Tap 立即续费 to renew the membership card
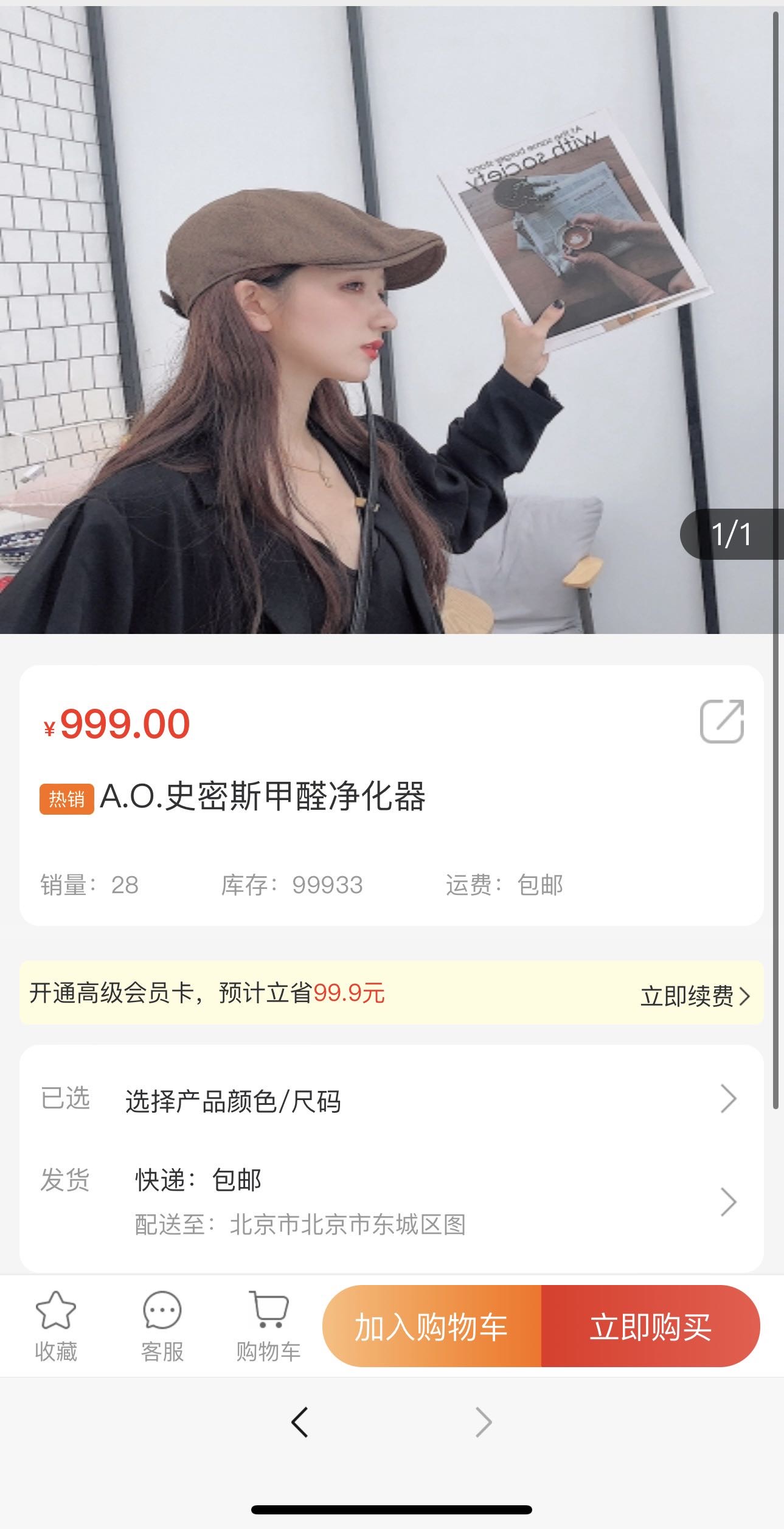This screenshot has width=784, height=1529. point(695,996)
